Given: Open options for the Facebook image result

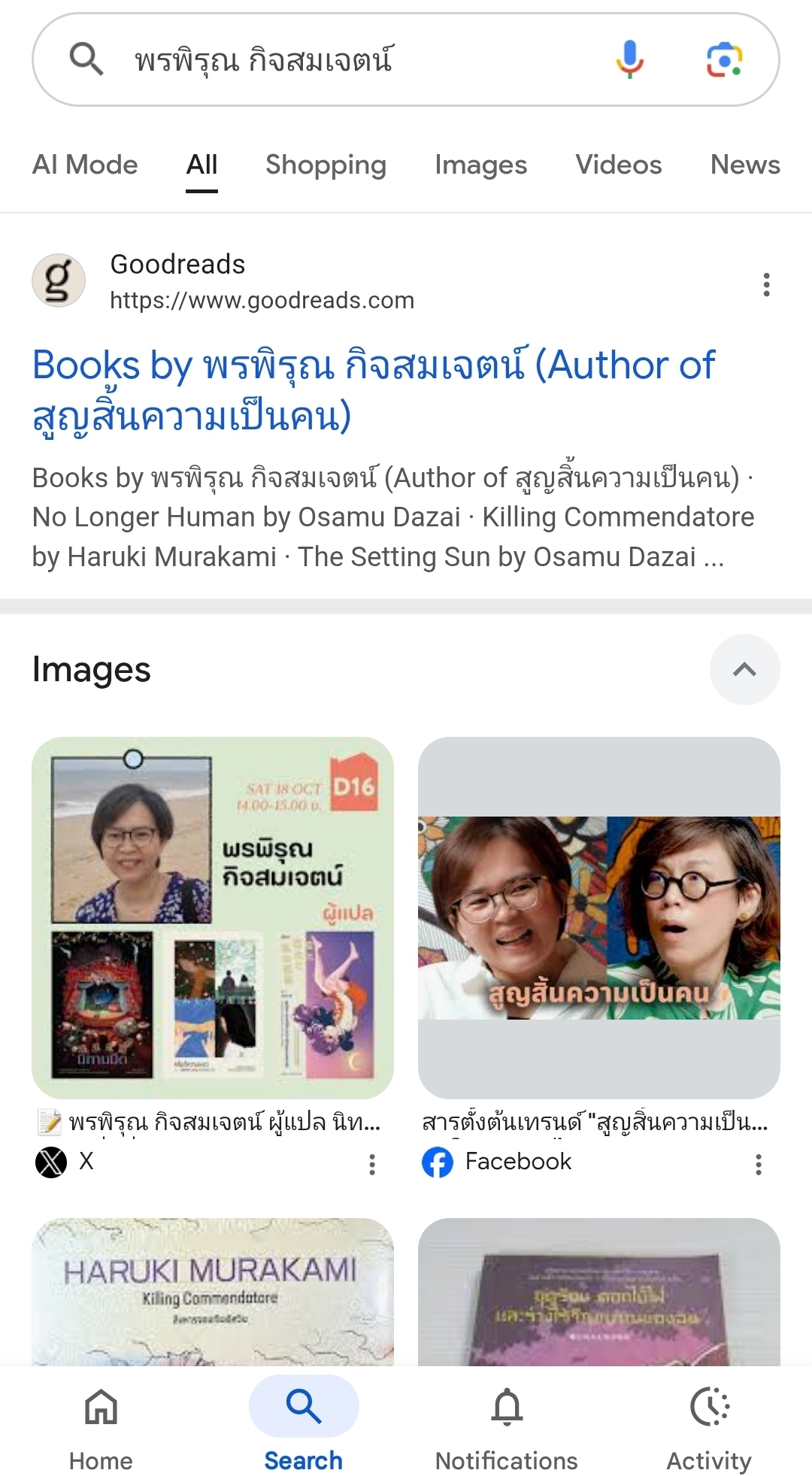Looking at the screenshot, I should [x=759, y=1164].
